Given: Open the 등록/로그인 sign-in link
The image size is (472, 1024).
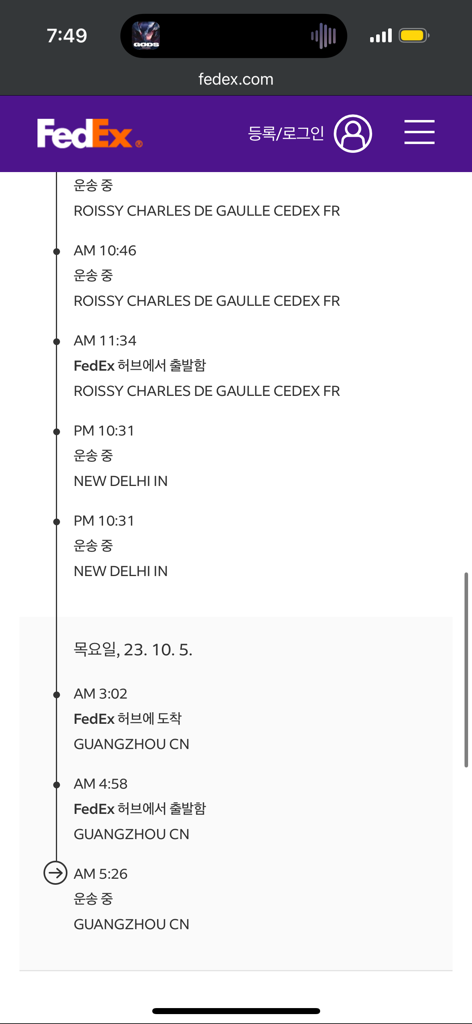Looking at the screenshot, I should [309, 134].
